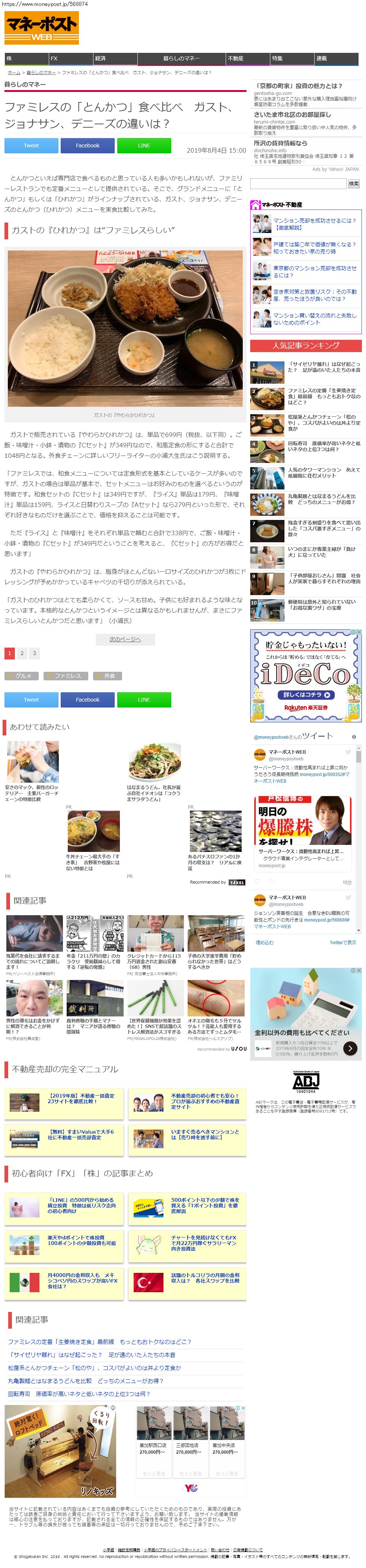The height and width of the screenshot is (1568, 366).
Task: Go to the next page via 次のページへ
Action: coord(125,639)
